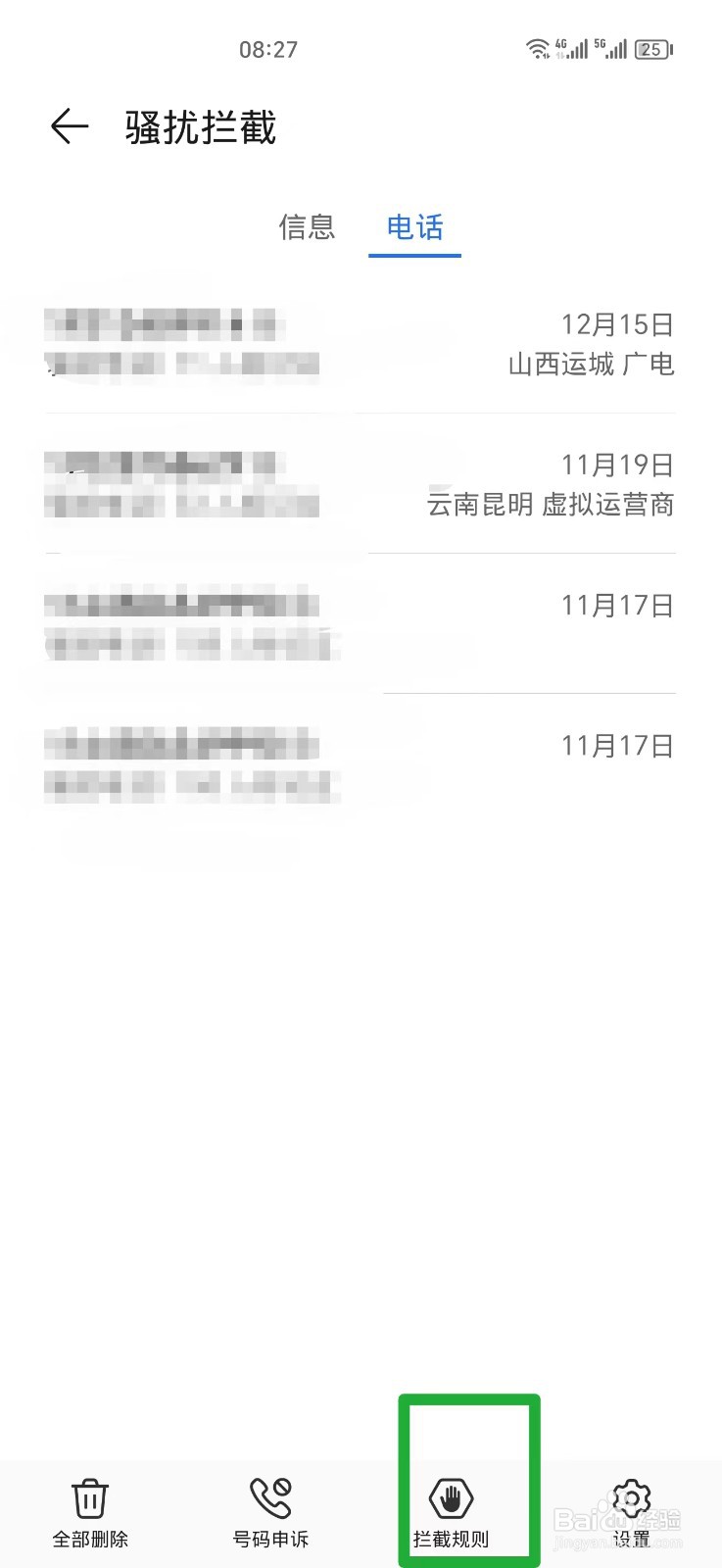Tap the 全部删除 trash icon
Image resolution: width=722 pixels, height=1568 pixels.
pyautogui.click(x=89, y=1496)
